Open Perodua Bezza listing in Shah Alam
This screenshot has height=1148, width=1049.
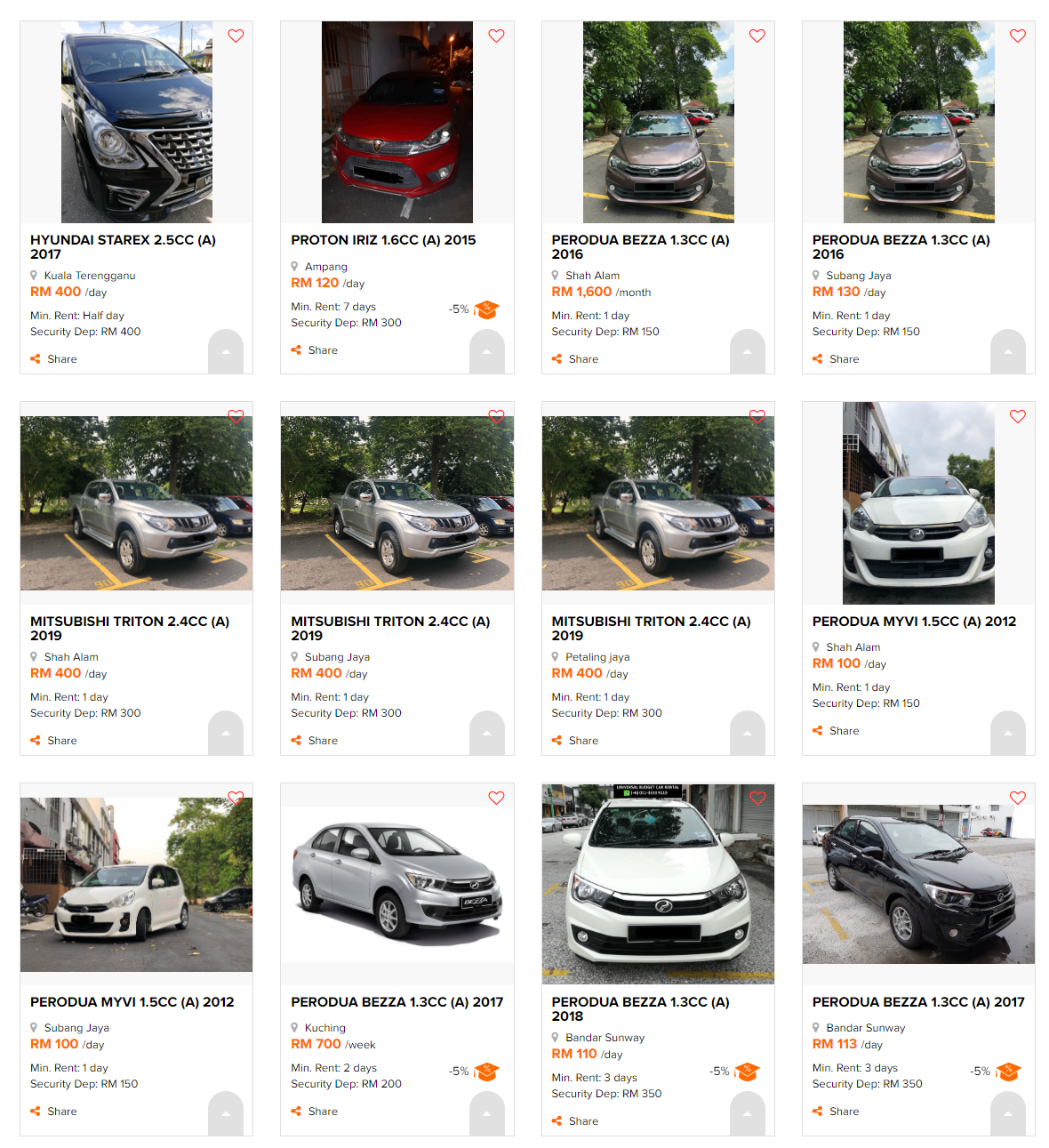[639, 246]
